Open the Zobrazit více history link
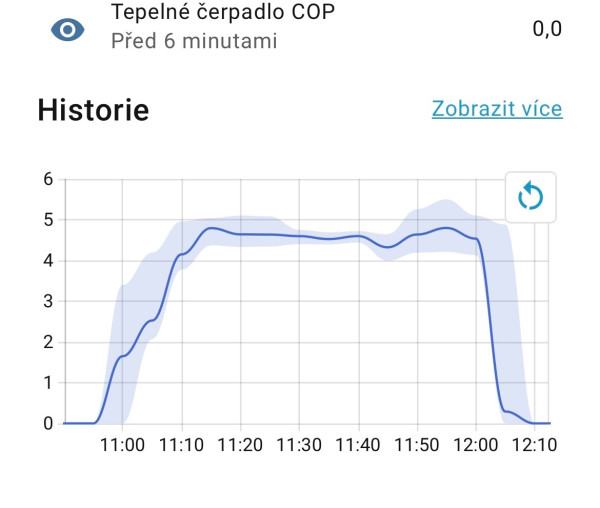Screen dimensions: 600x508 click(497, 108)
